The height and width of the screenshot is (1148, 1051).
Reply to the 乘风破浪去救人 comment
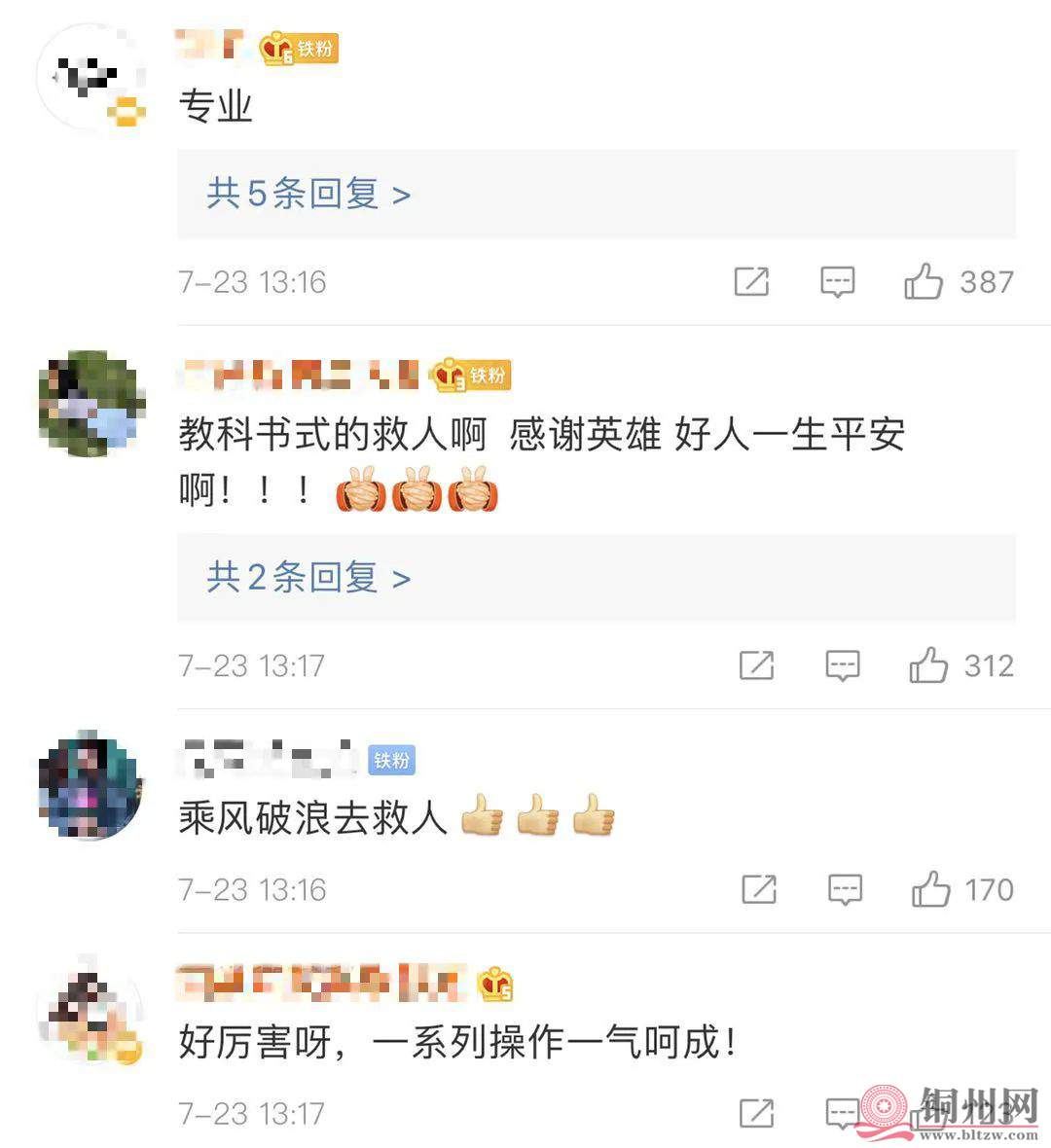844,890
